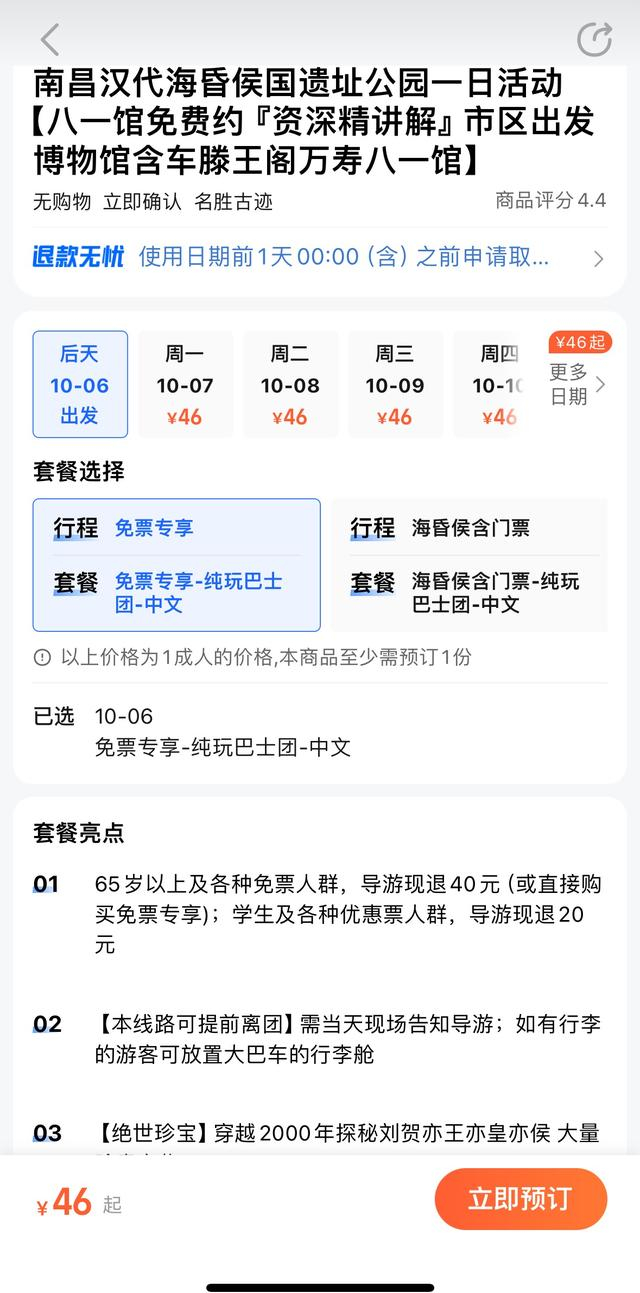Viewport: 640px width, 1293px height.
Task: Select the 免票专享-纯玩巴士团 package
Action: click(x=177, y=565)
